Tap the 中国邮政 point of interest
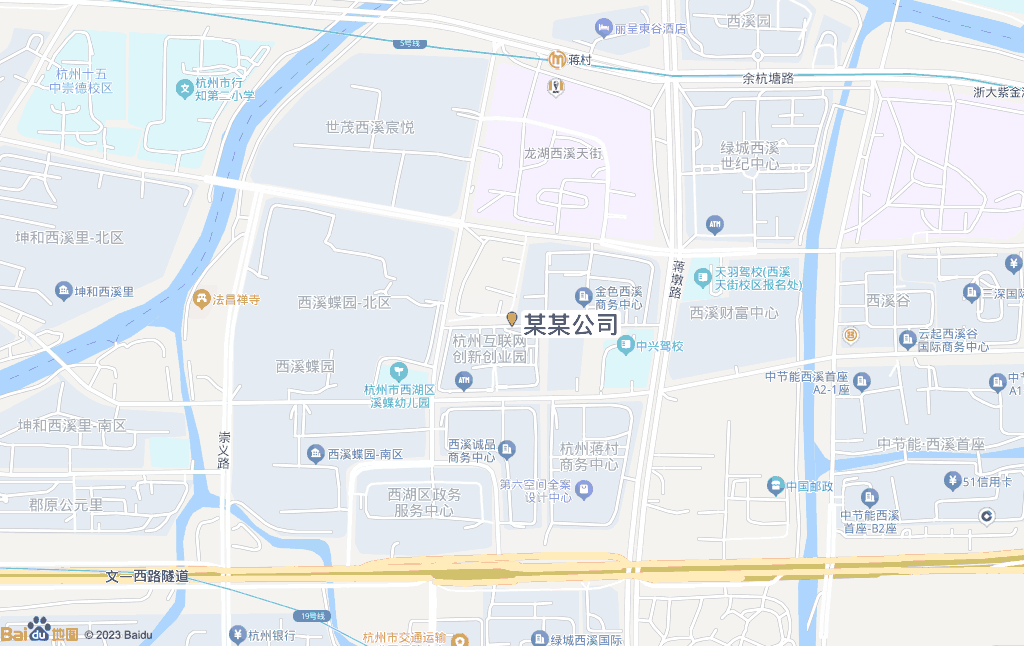1024x646 pixels. coord(775,486)
